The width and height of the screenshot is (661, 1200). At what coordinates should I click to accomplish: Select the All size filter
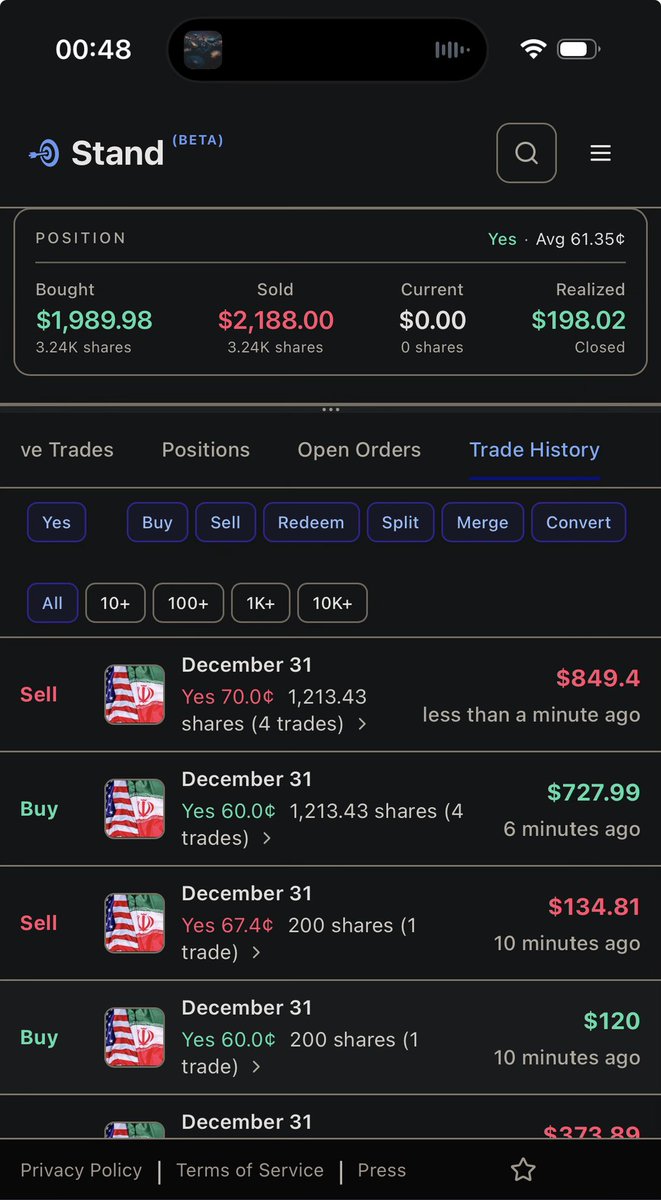tap(52, 603)
